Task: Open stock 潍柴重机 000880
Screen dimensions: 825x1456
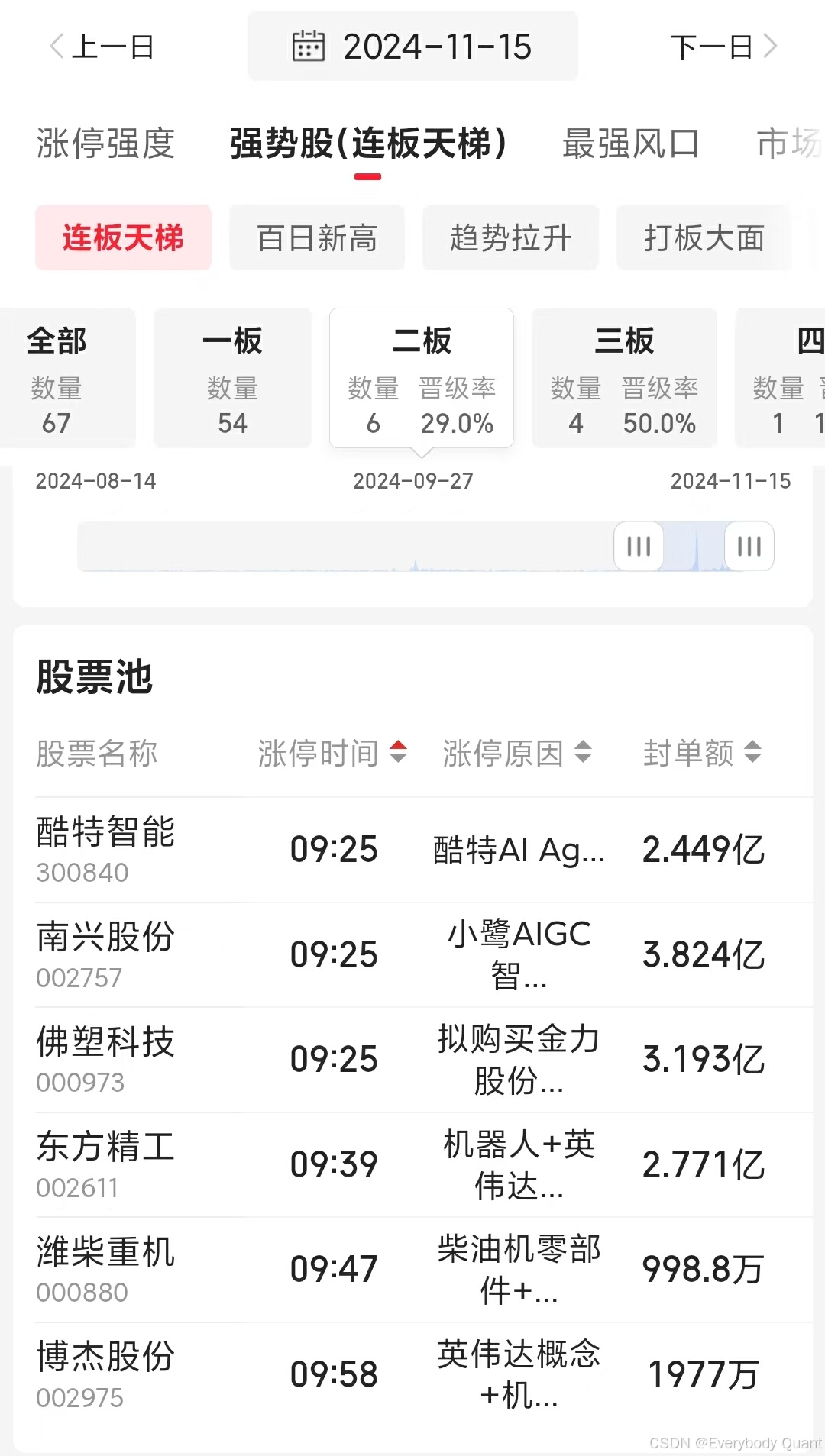Action: [x=105, y=1269]
